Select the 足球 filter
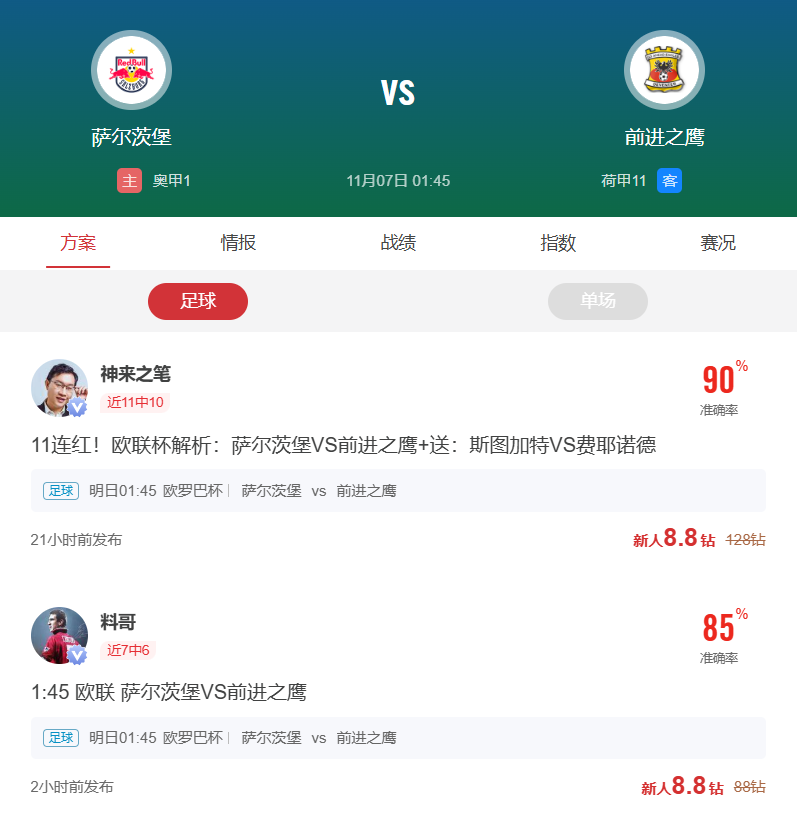The width and height of the screenshot is (797, 820). click(x=198, y=301)
